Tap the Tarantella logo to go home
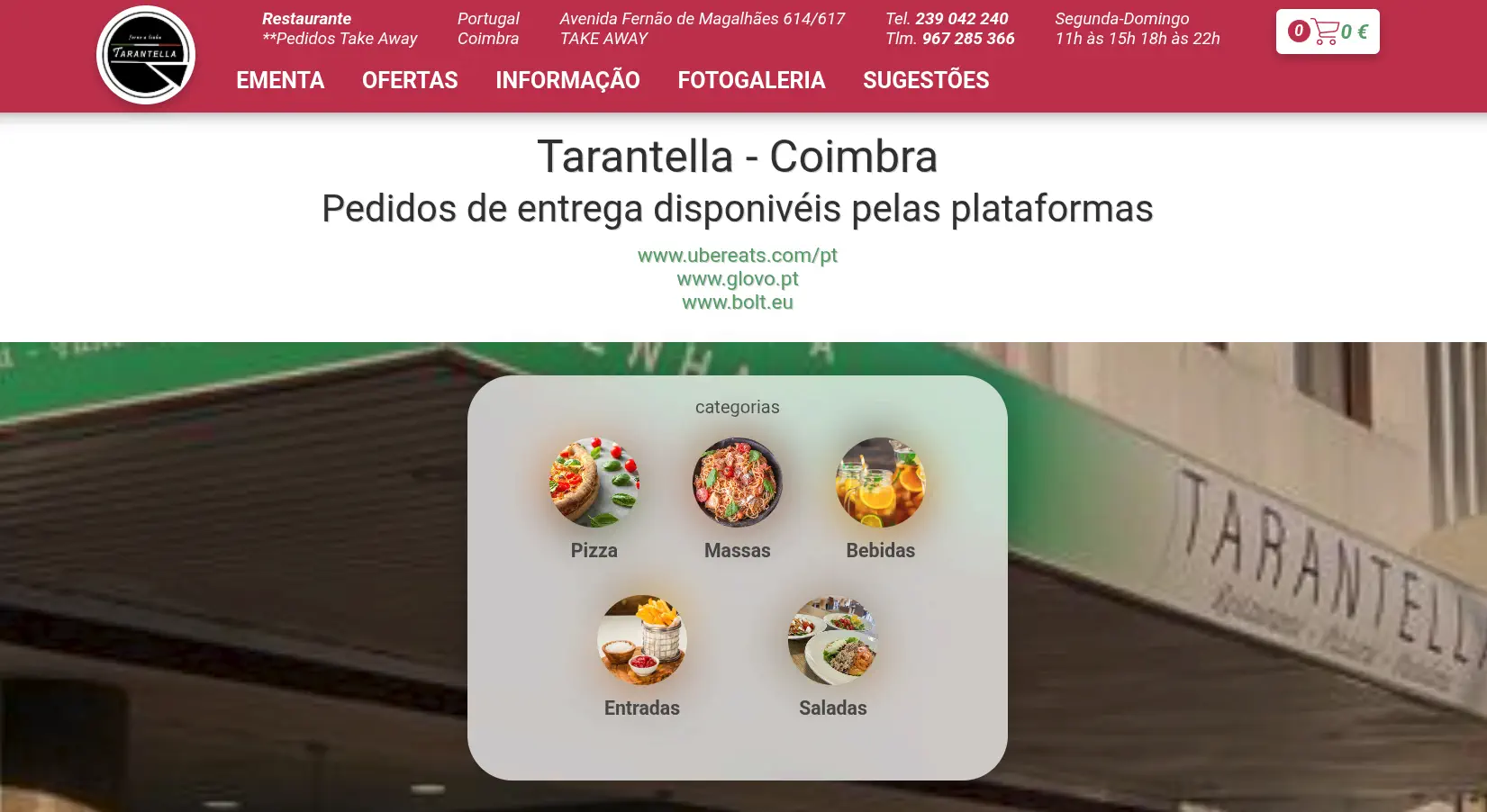Image resolution: width=1487 pixels, height=812 pixels. pos(146,55)
